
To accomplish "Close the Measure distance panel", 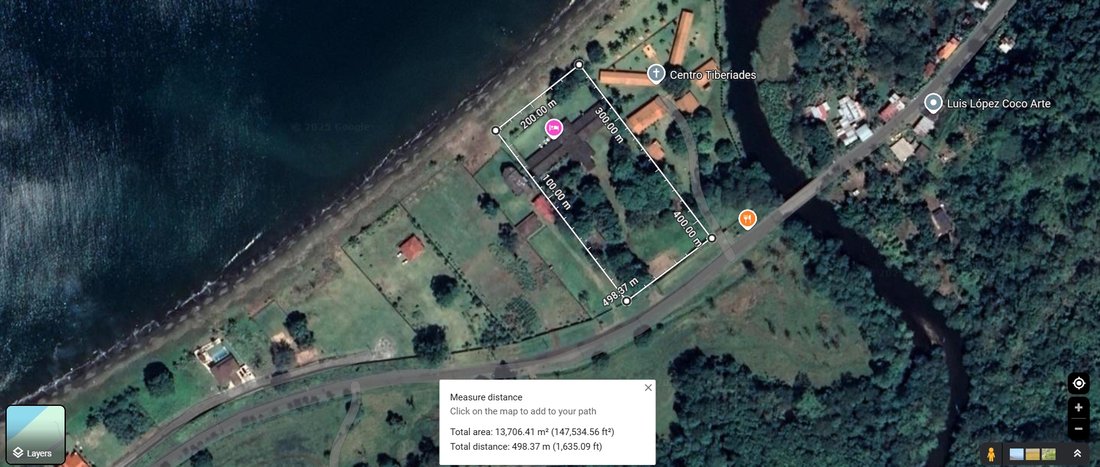I will tap(648, 388).
